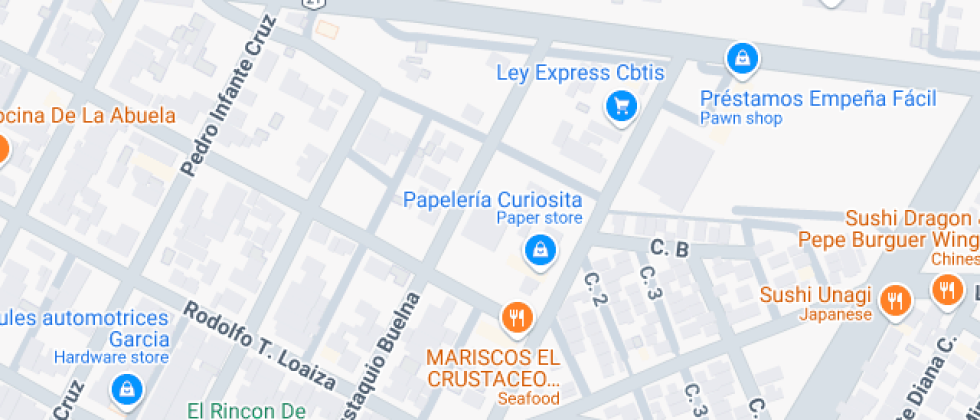This screenshot has width=980, height=420.
Task: Open the Ley Express Cbtis store marker
Action: pos(622,106)
